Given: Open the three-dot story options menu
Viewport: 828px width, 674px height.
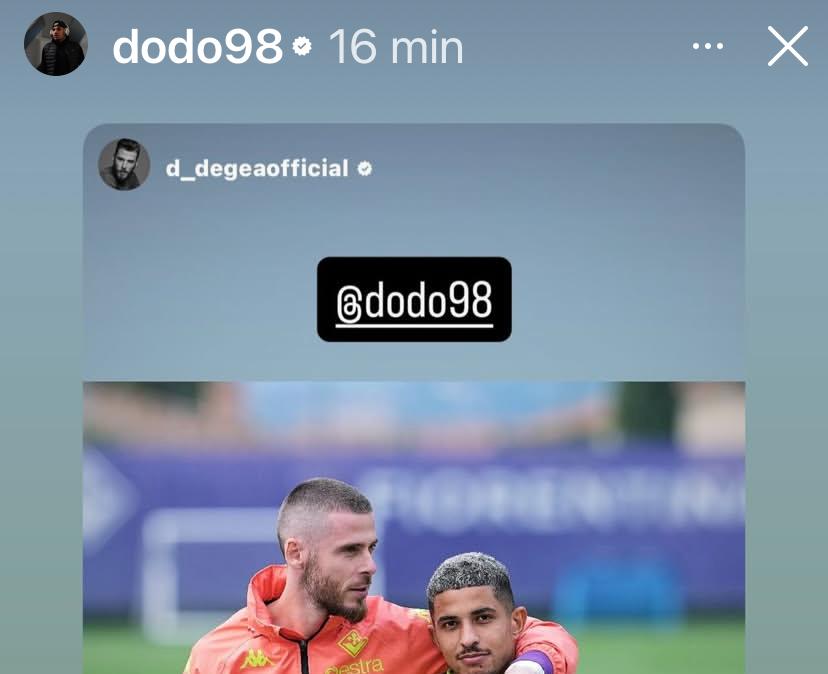Looking at the screenshot, I should tap(708, 46).
